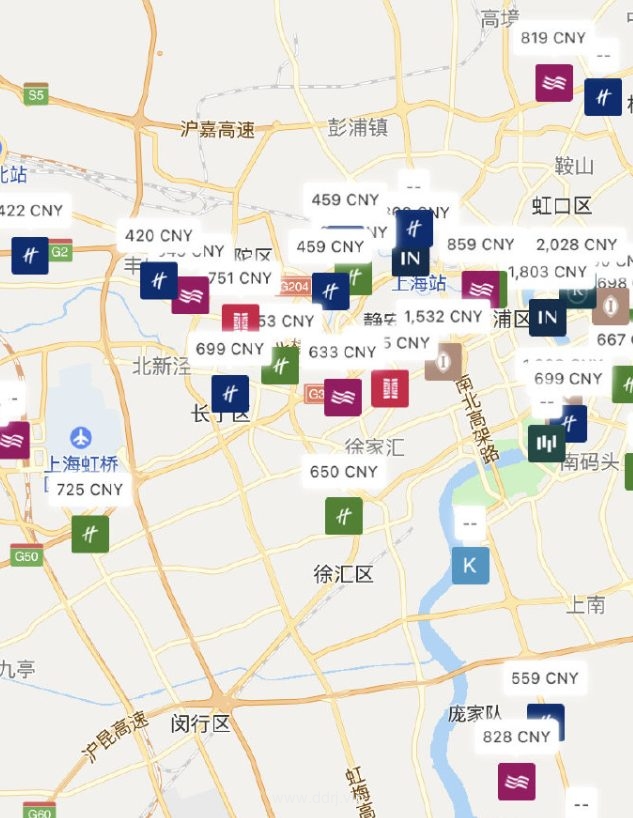This screenshot has width=633, height=818.
Task: Tap the 828 CNY hotel pin
Action: tap(517, 738)
